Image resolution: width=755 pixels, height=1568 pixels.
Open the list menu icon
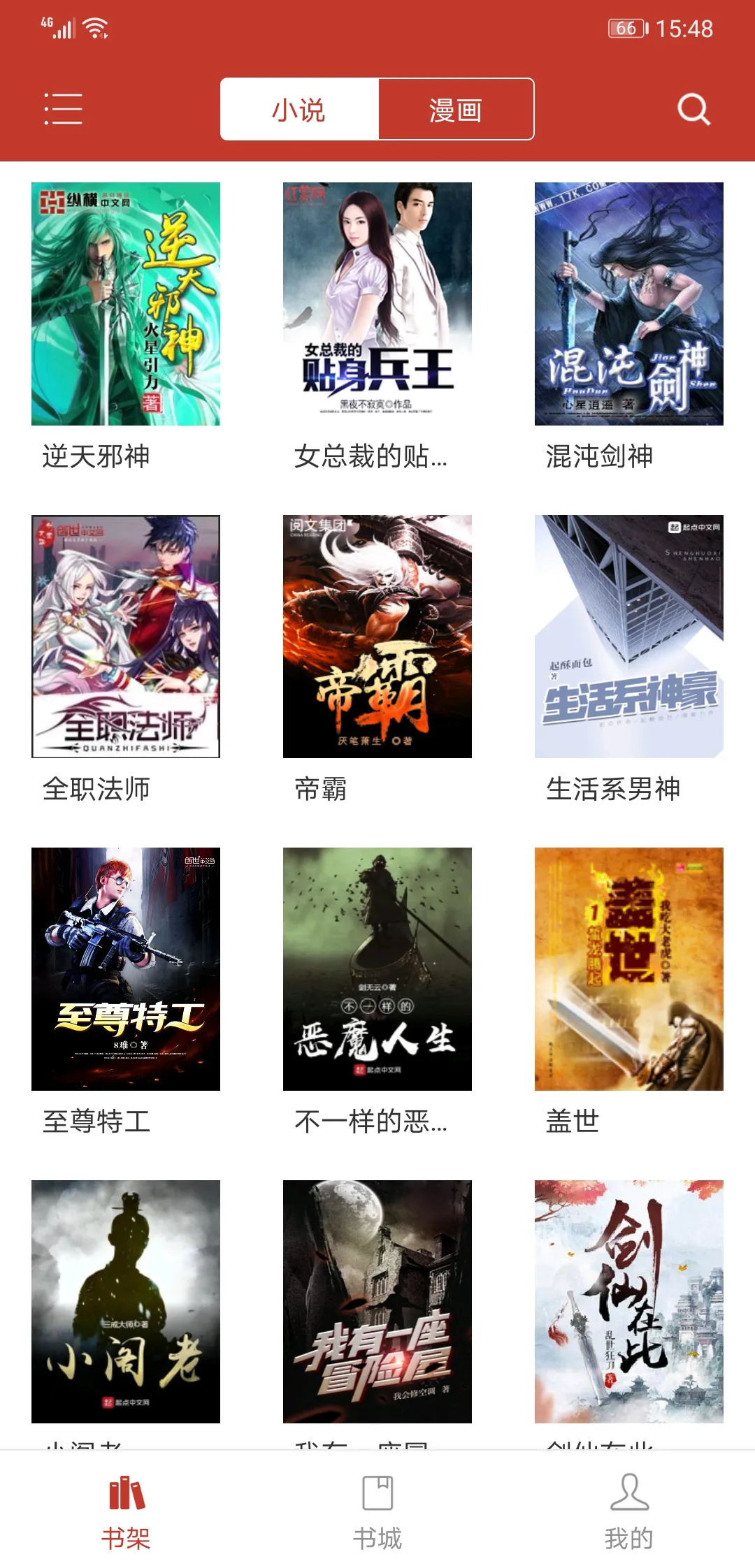tap(64, 109)
